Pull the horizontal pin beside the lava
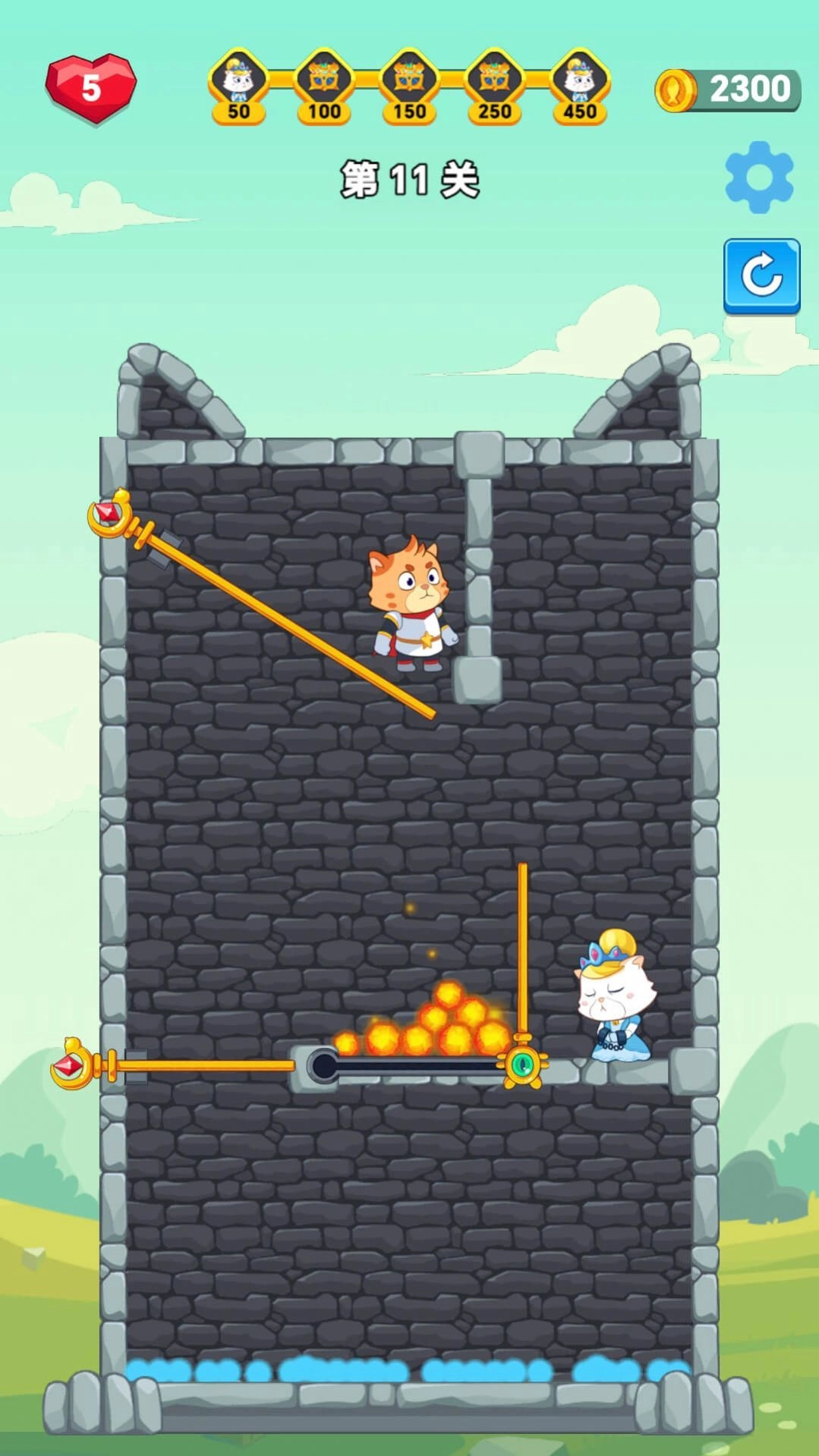Screen dimensions: 819x1456 (74, 1064)
